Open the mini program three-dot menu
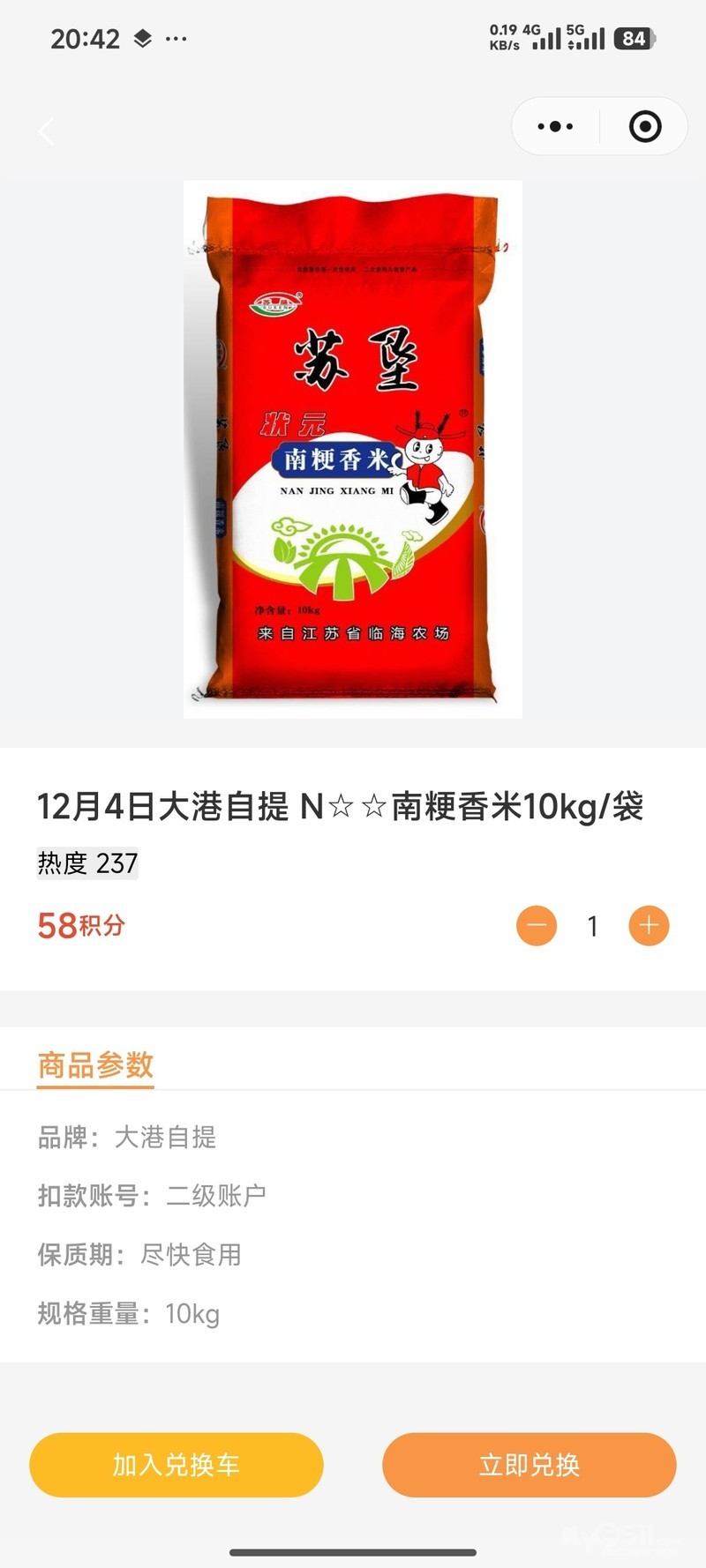 tap(555, 127)
